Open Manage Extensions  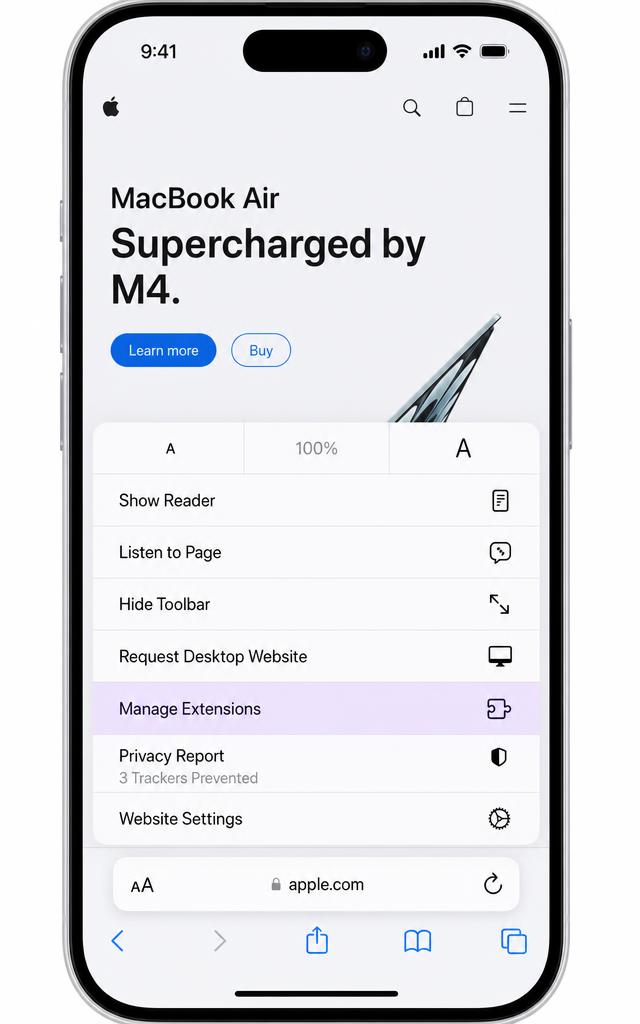click(316, 709)
